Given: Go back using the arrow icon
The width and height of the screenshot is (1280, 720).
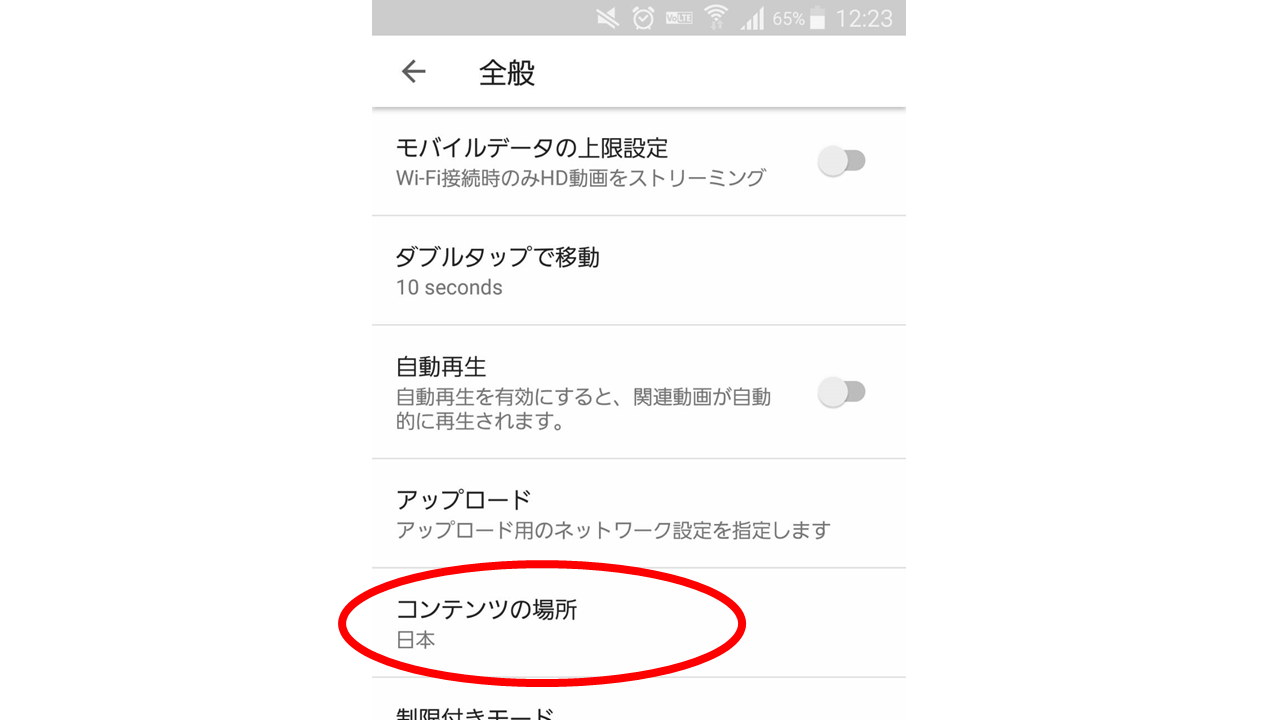Looking at the screenshot, I should [413, 72].
